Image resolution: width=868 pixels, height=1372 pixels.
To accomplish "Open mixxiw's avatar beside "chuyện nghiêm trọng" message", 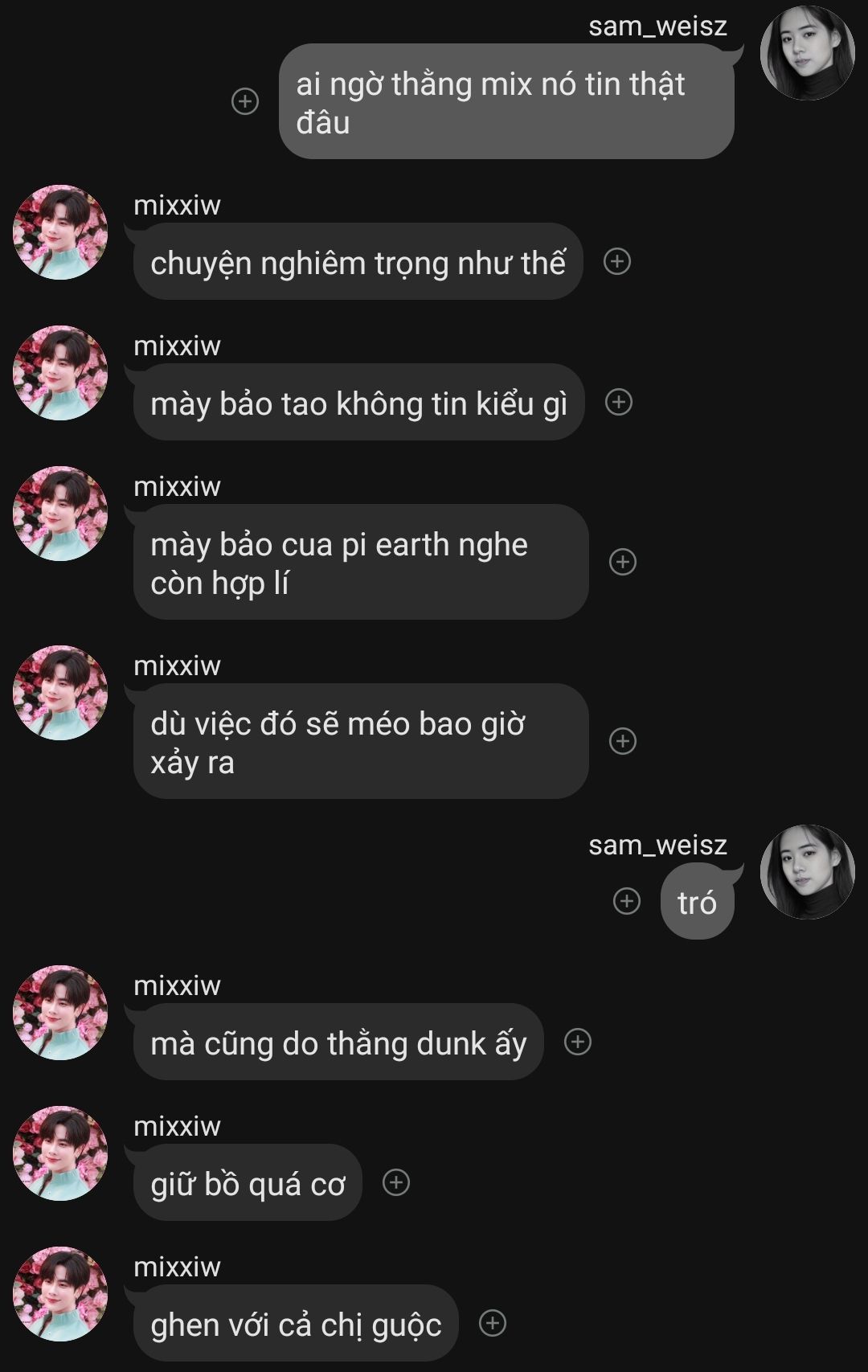I will 60,232.
